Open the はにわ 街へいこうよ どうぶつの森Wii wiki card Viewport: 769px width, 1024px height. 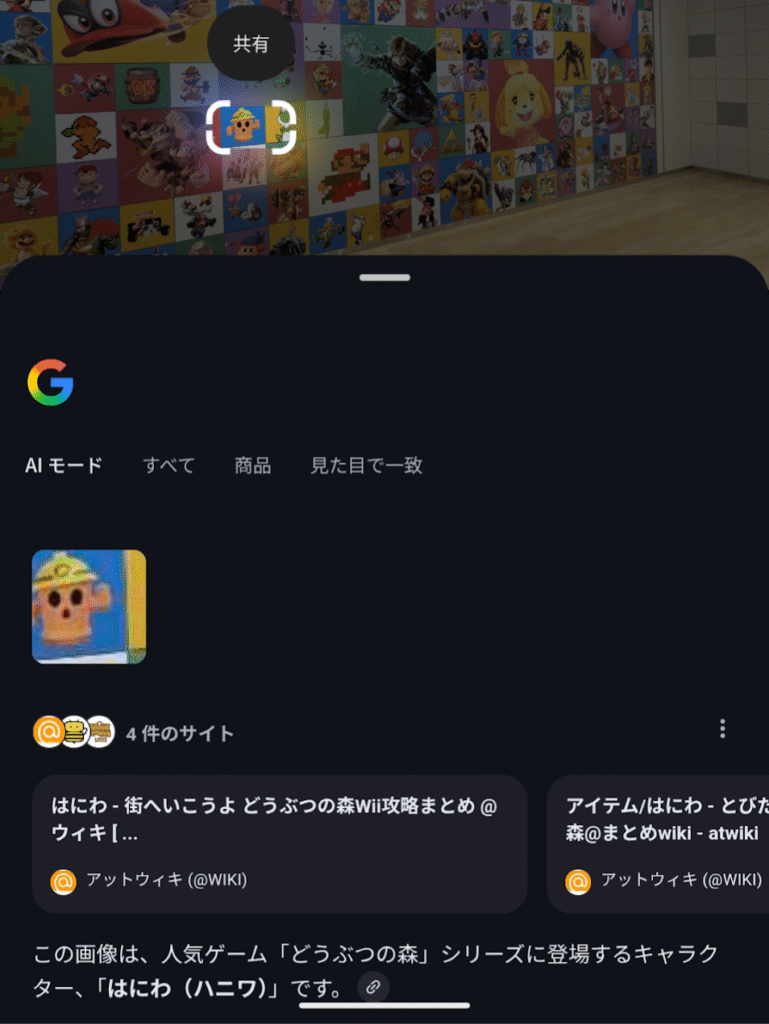[x=279, y=842]
